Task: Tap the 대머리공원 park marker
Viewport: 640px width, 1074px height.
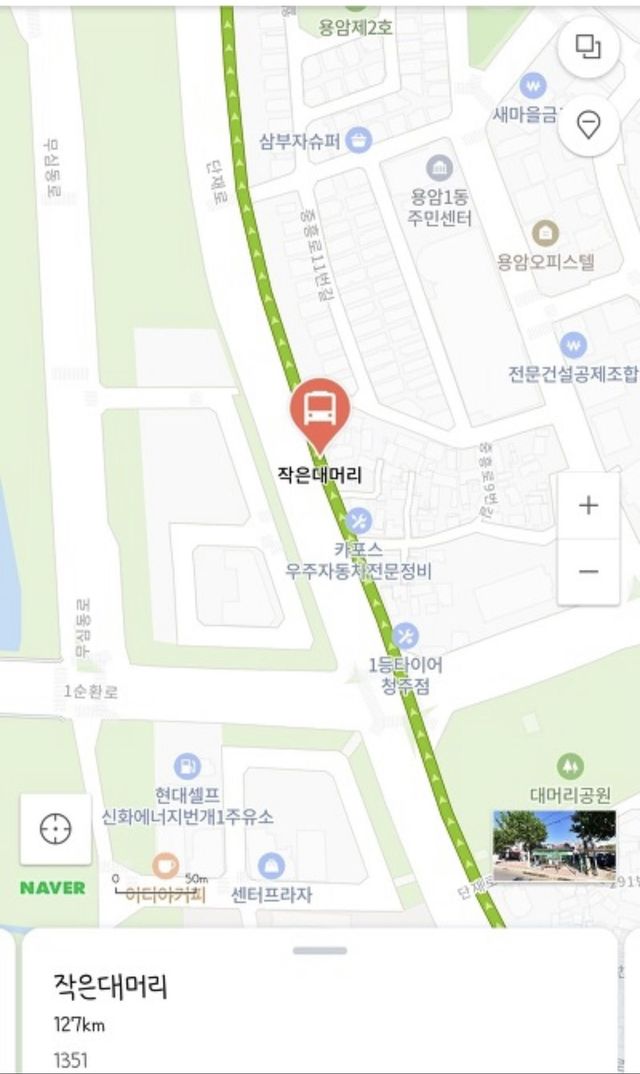Action: pos(570,767)
